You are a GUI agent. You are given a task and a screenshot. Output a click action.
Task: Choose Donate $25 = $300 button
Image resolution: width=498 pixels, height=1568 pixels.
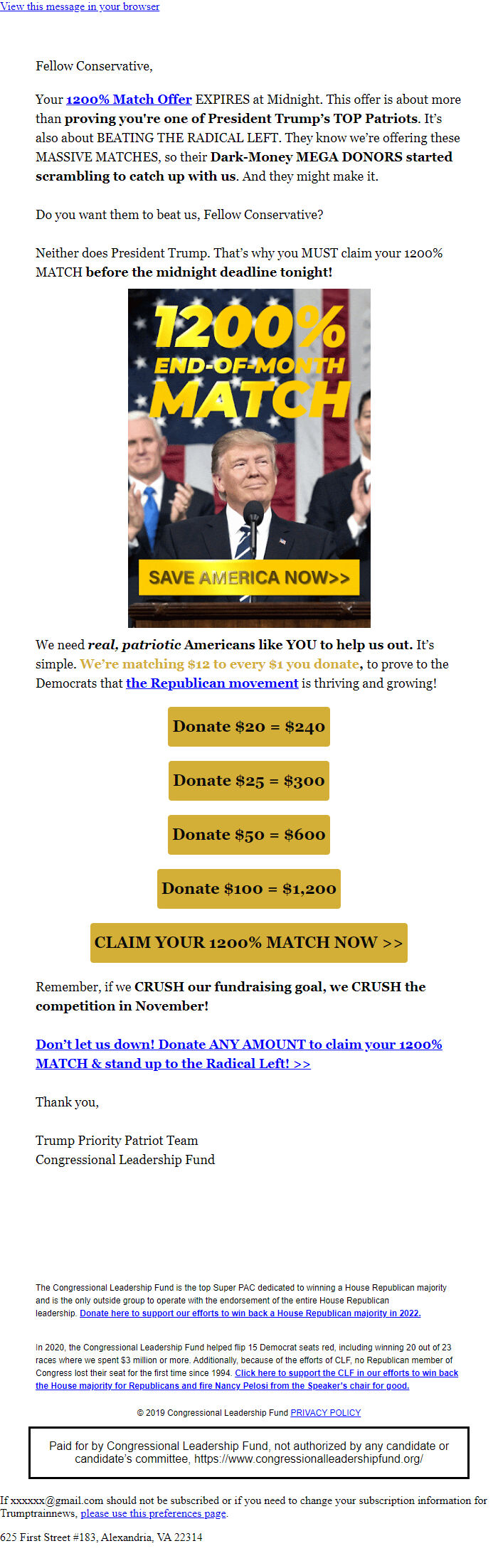click(x=249, y=781)
